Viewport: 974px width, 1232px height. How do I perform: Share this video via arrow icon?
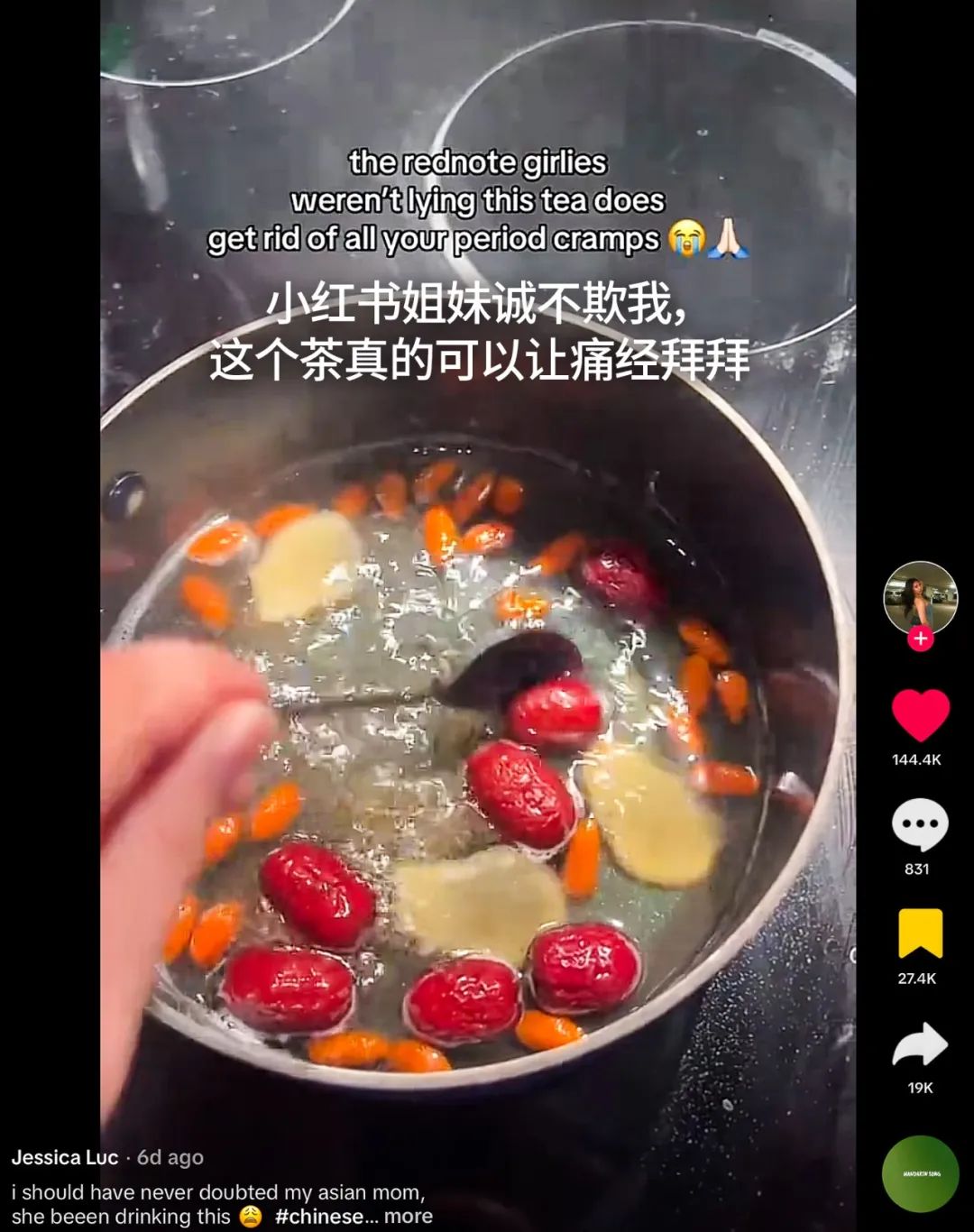tap(920, 1044)
